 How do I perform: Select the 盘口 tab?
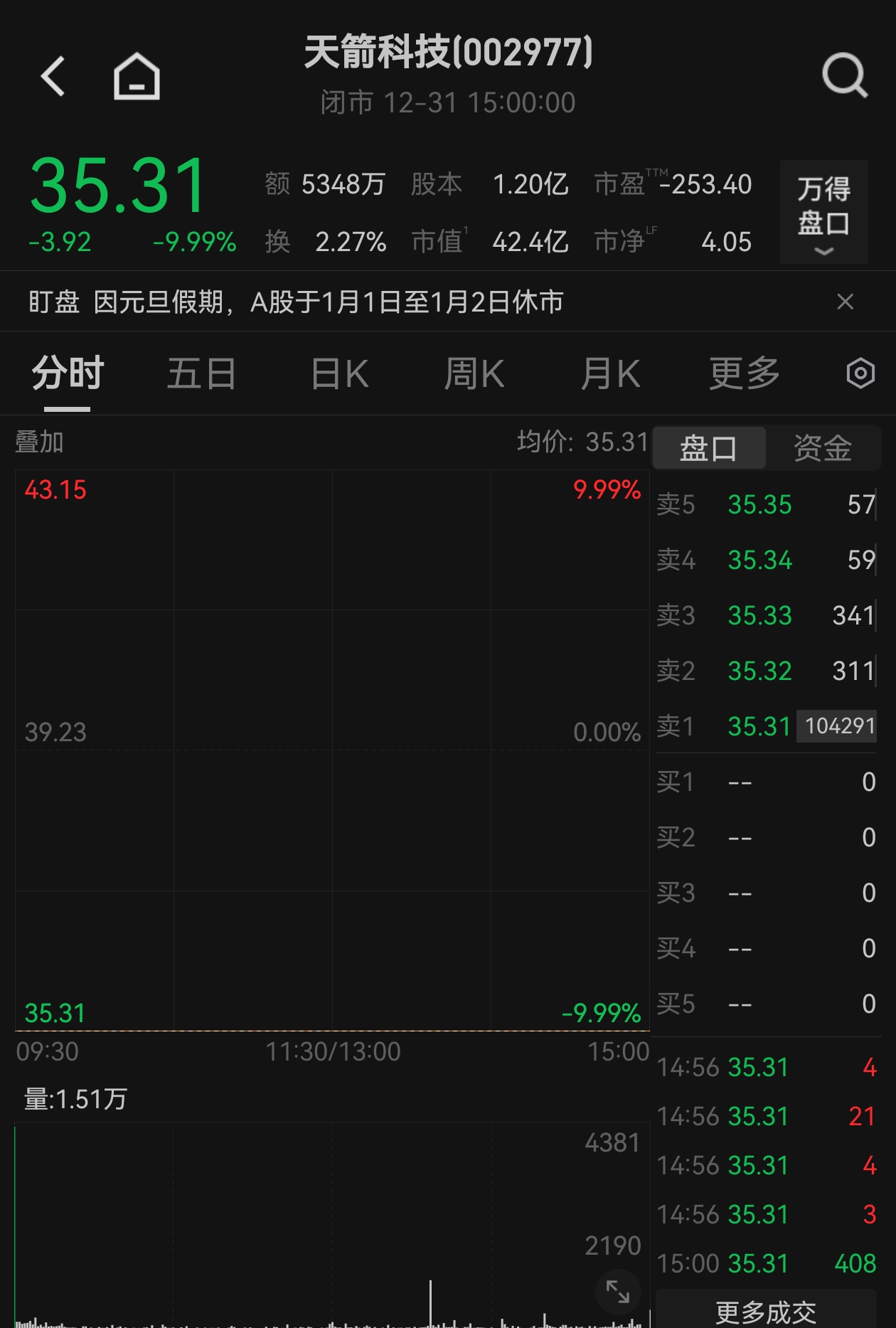click(x=708, y=448)
